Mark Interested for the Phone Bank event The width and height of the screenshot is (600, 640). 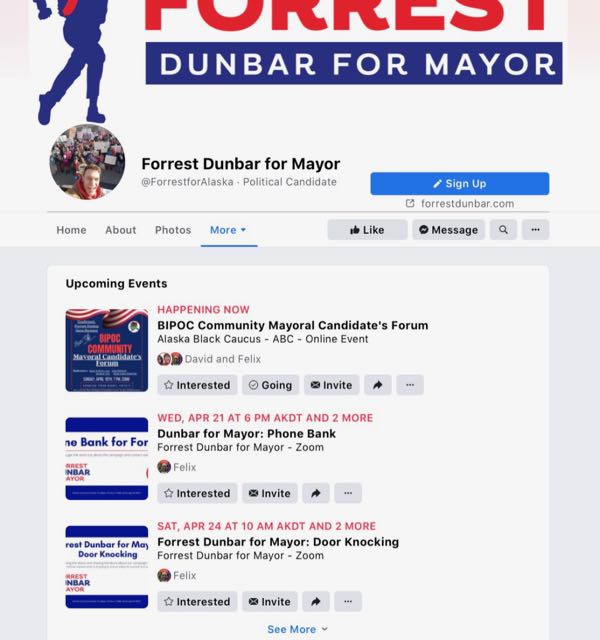pyautogui.click(x=197, y=493)
